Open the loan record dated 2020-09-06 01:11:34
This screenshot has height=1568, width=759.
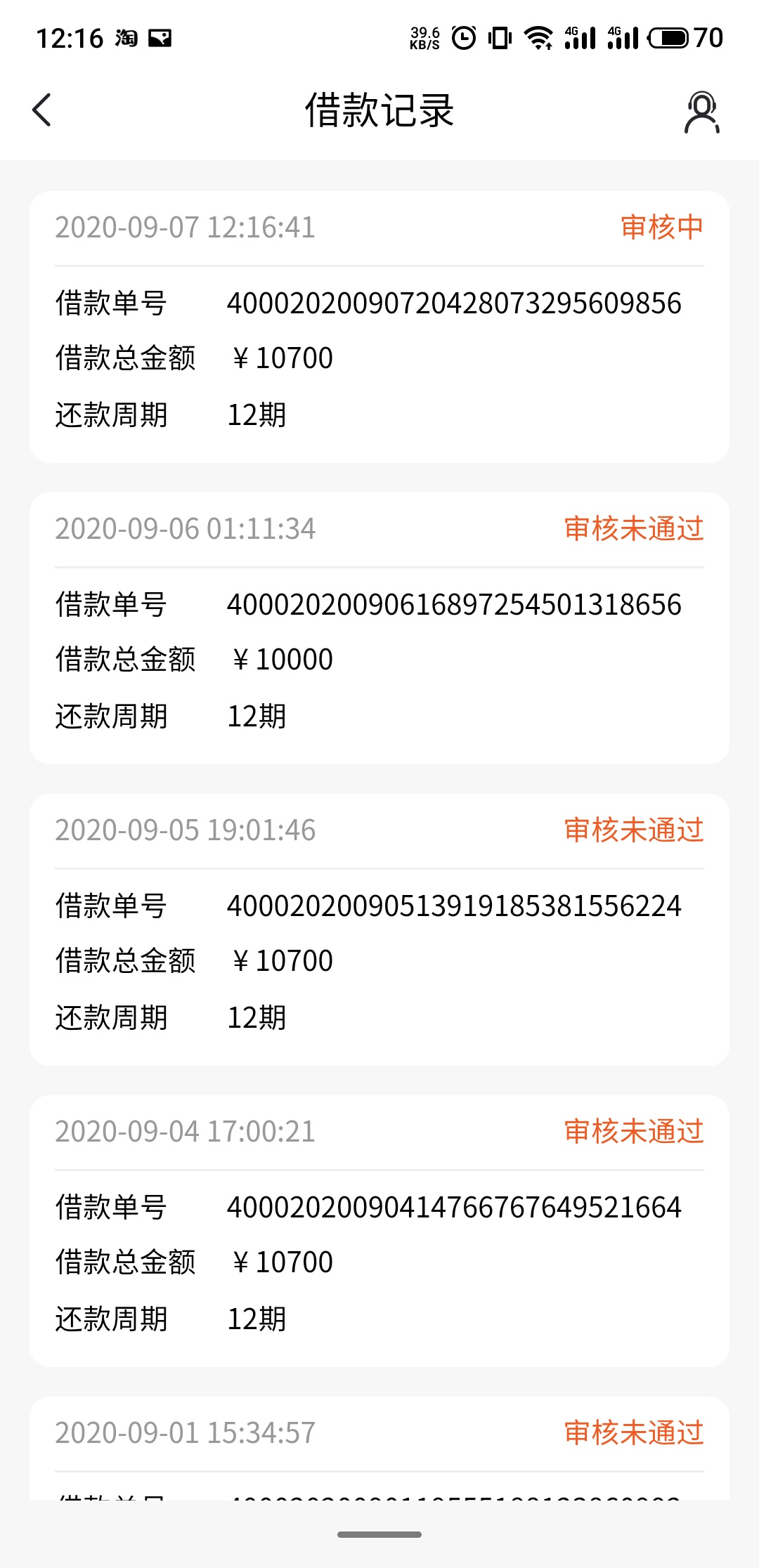tap(379, 628)
